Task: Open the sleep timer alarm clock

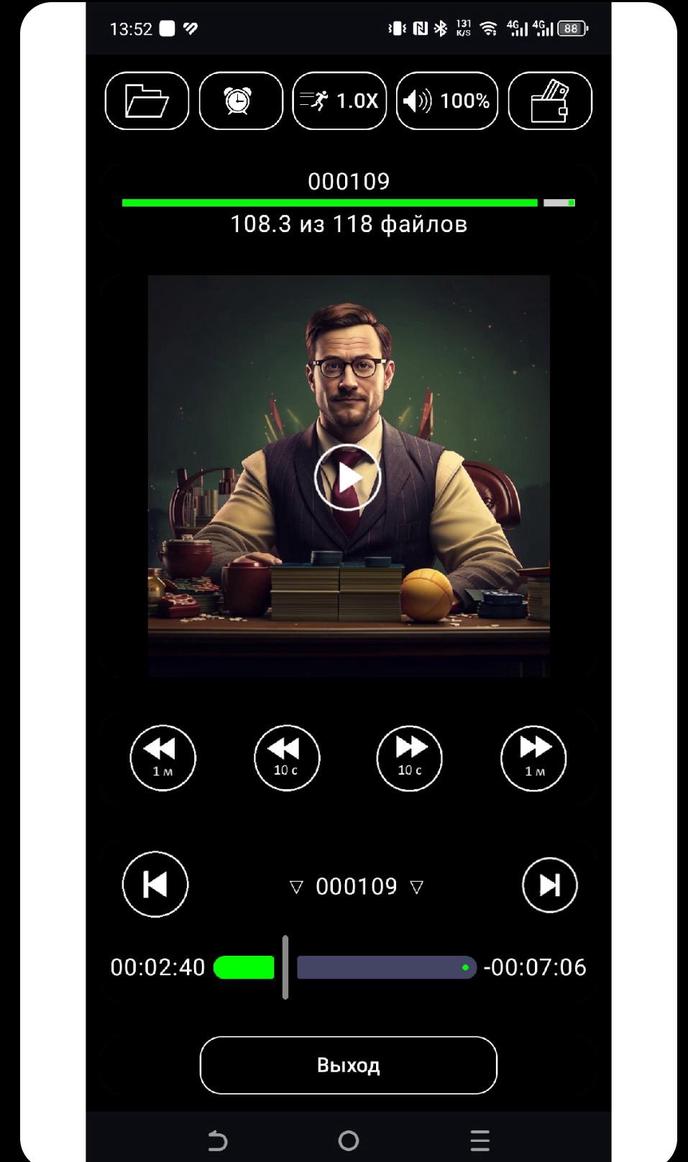Action: click(x=240, y=101)
